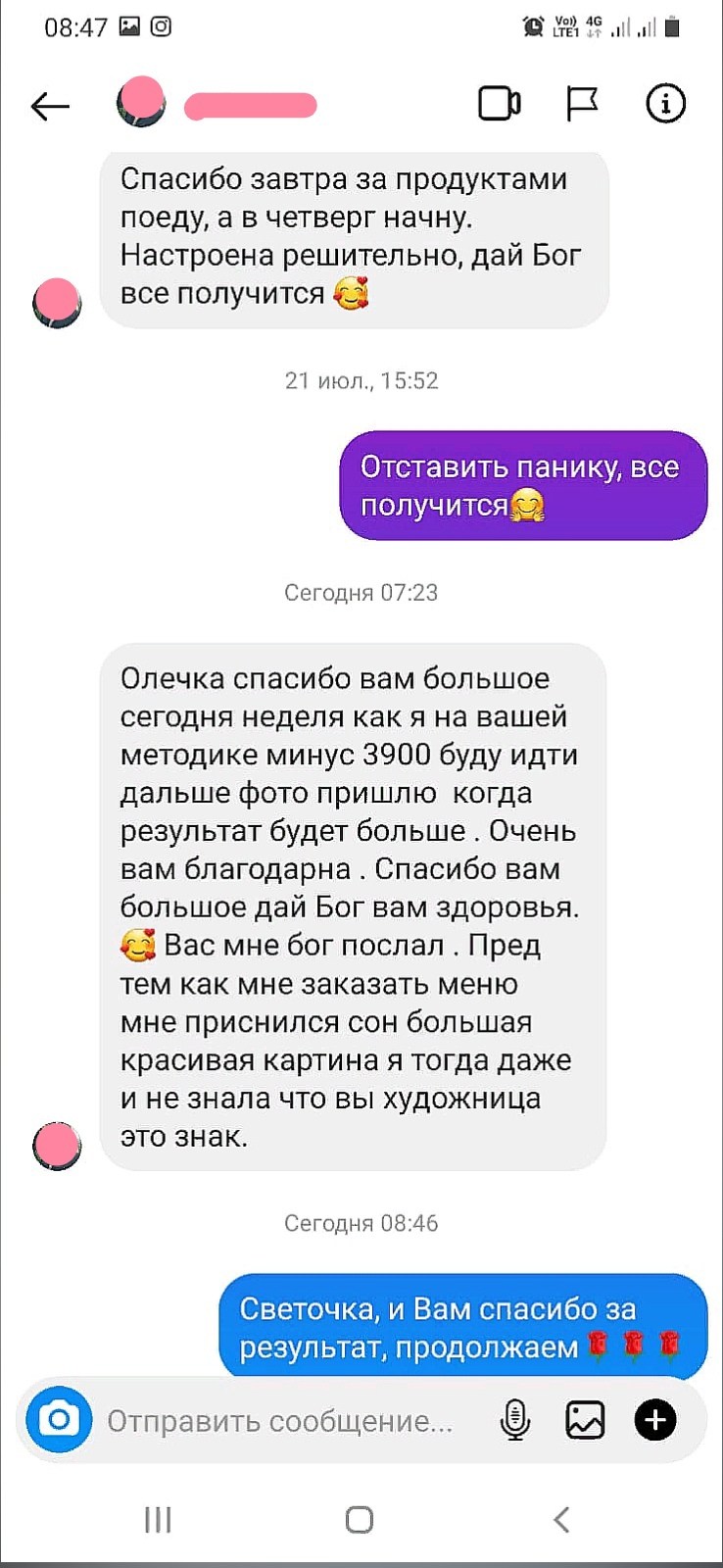The height and width of the screenshot is (1568, 723).
Task: Open camera to send a photo
Action: point(59,1418)
